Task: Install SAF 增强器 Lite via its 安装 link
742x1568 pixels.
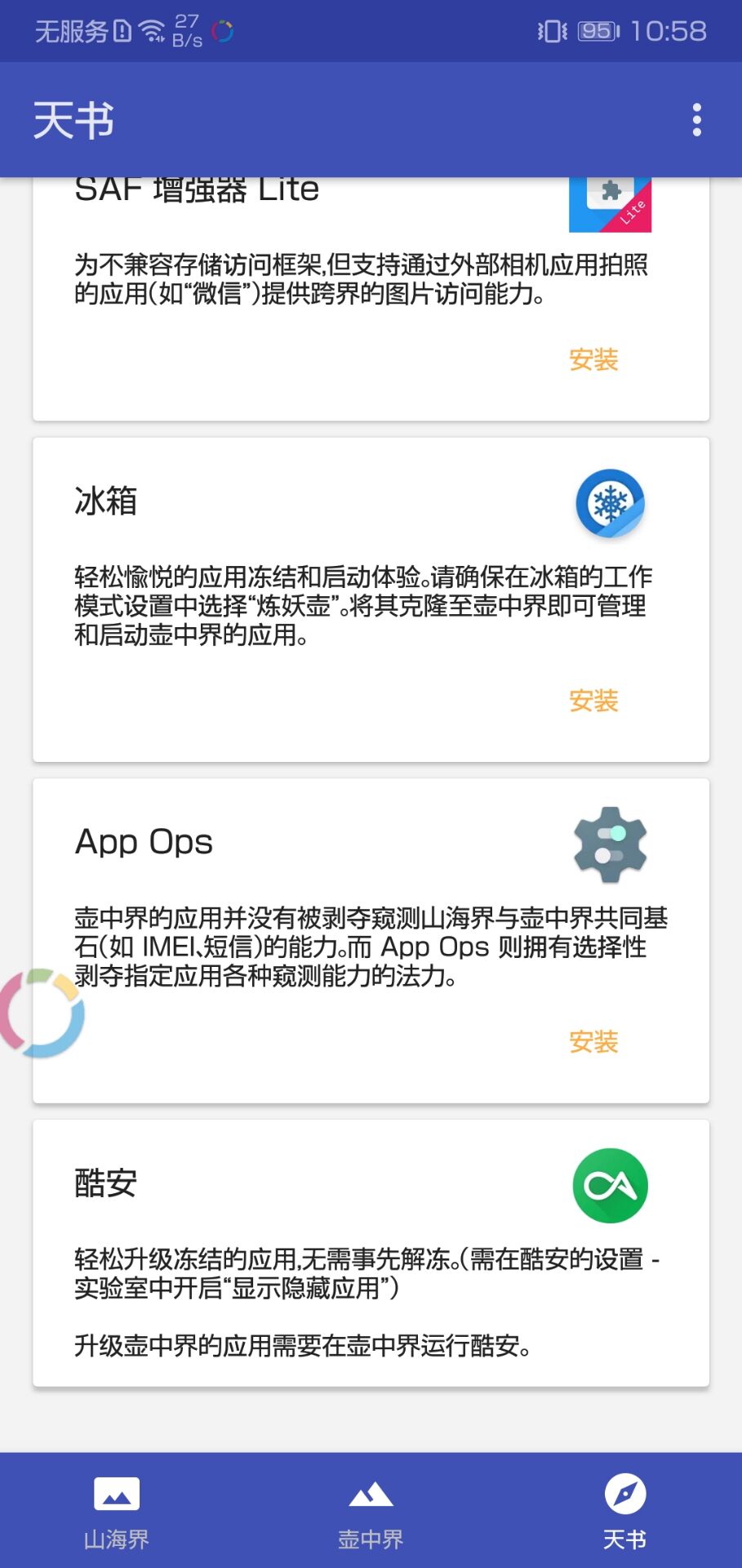Action: click(595, 359)
